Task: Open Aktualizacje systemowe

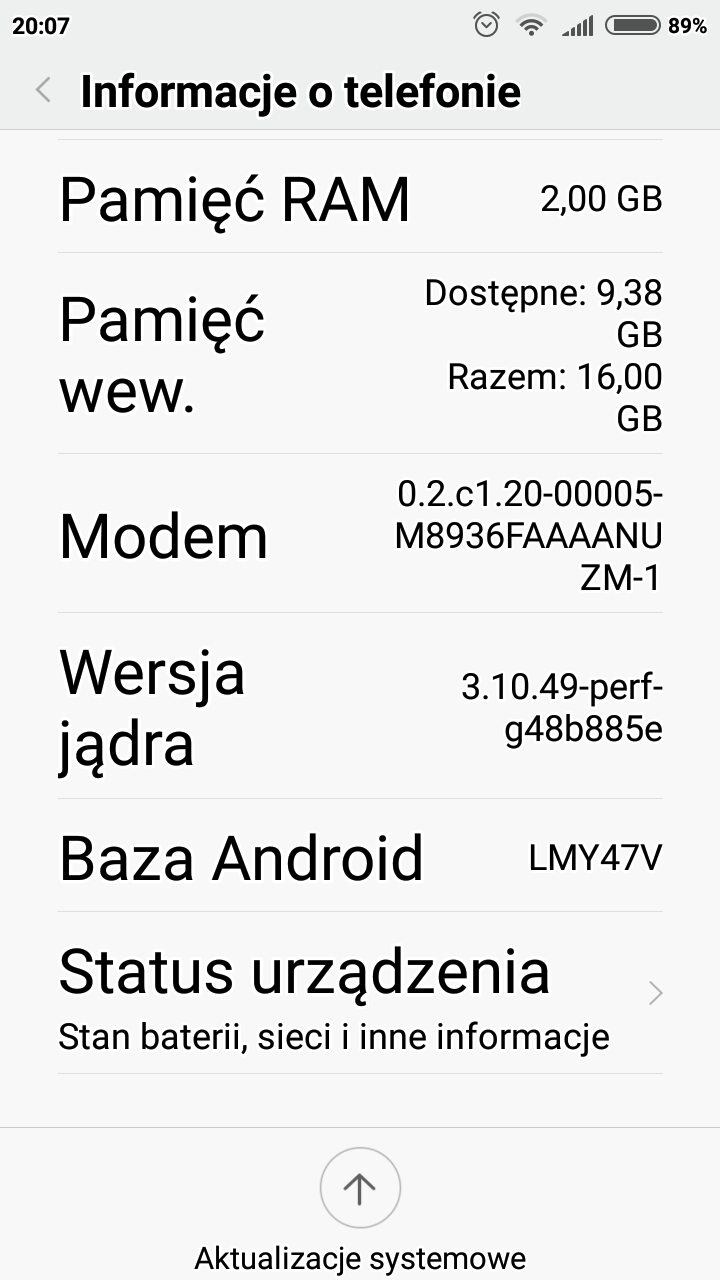Action: pos(360,1189)
